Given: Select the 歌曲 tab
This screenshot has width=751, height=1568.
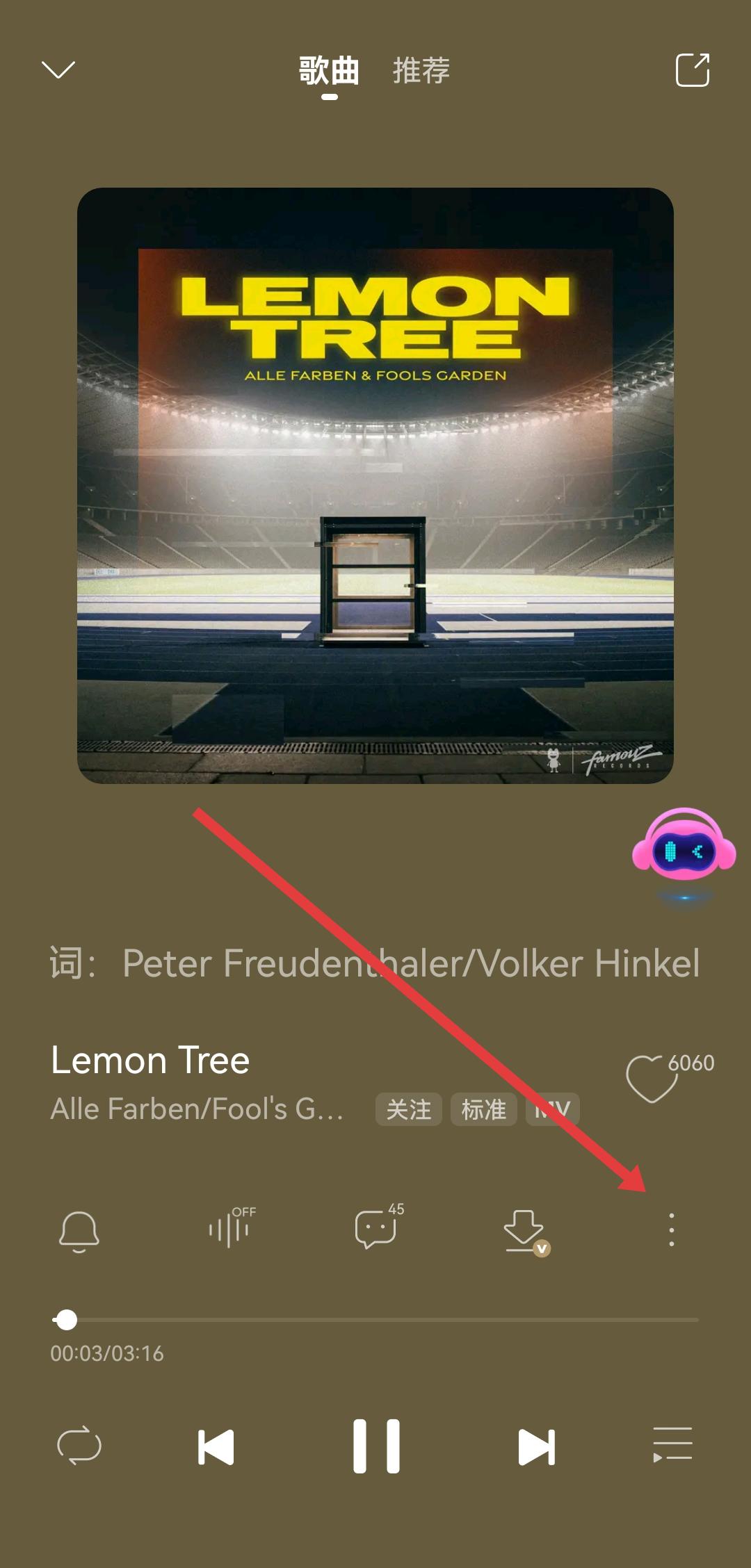Looking at the screenshot, I should 329,70.
